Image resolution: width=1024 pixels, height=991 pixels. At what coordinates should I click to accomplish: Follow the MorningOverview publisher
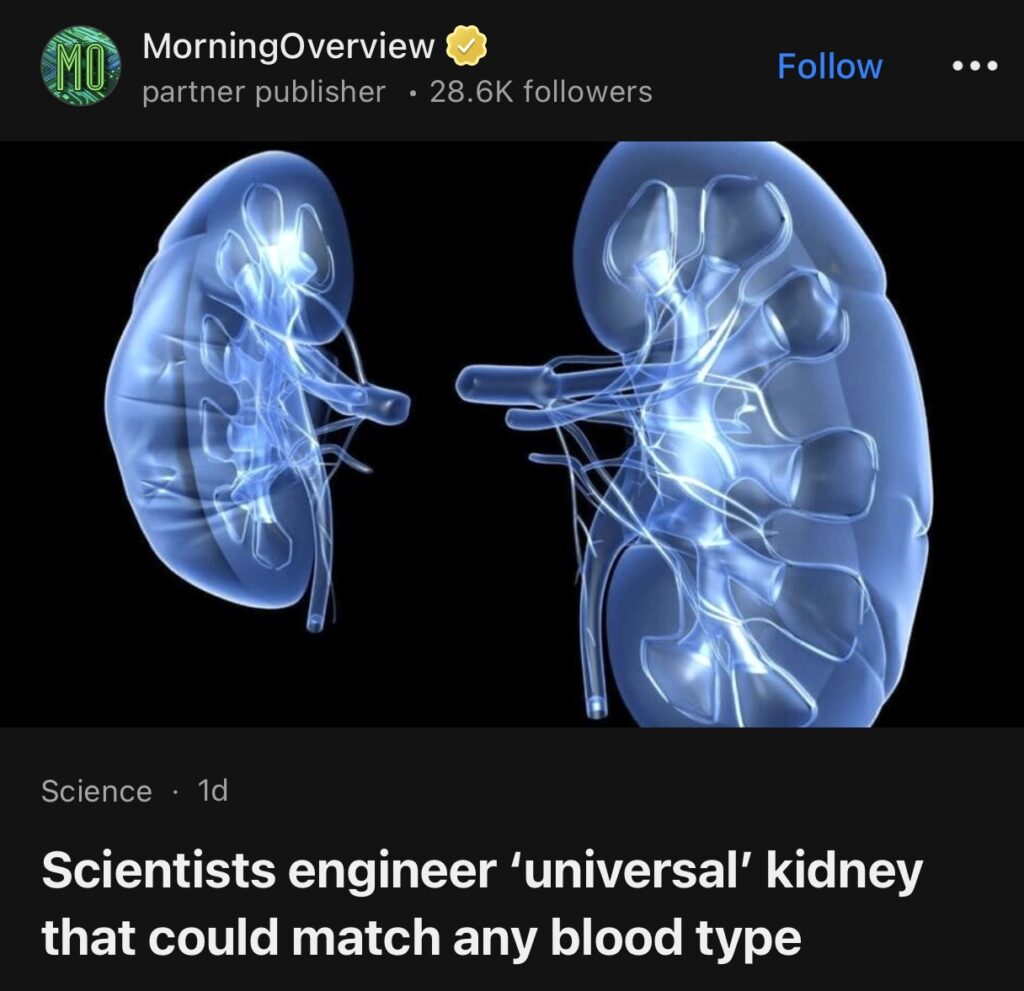829,67
